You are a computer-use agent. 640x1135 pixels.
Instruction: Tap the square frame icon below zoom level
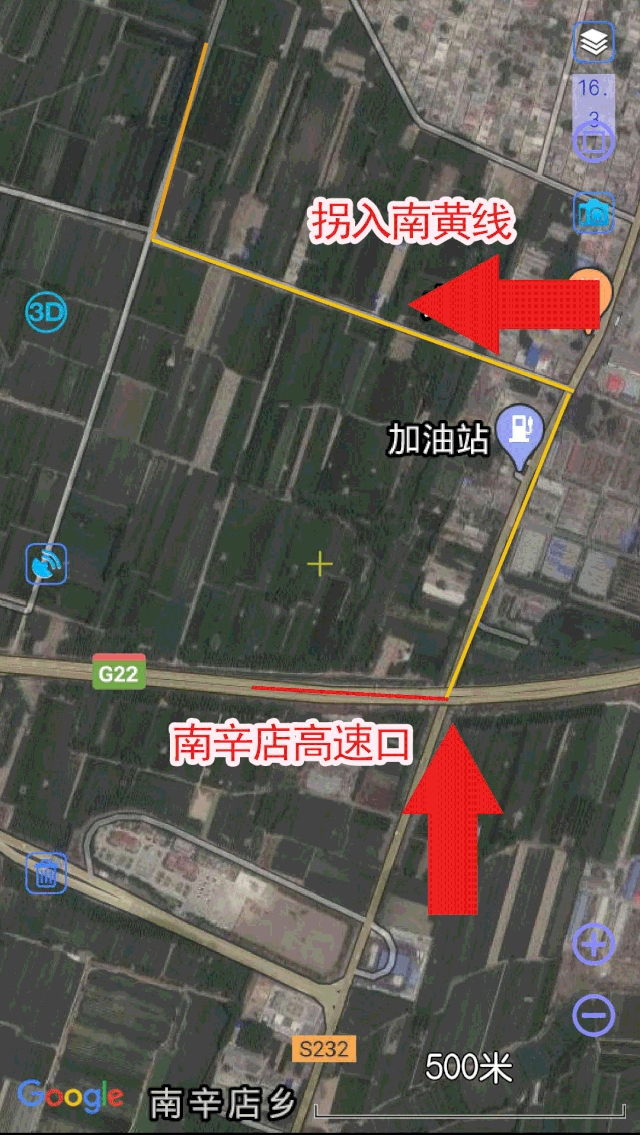594,141
